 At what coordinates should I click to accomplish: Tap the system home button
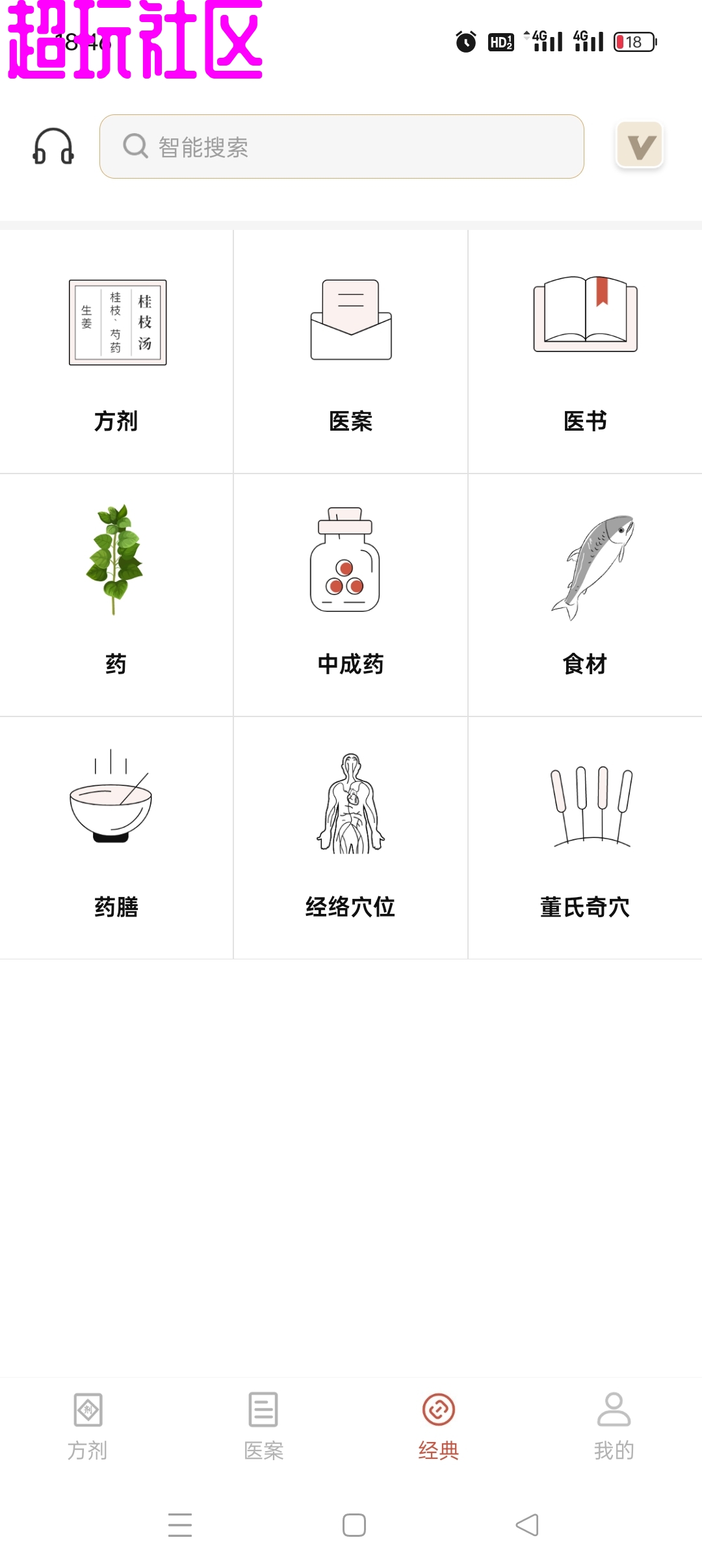tap(354, 1524)
